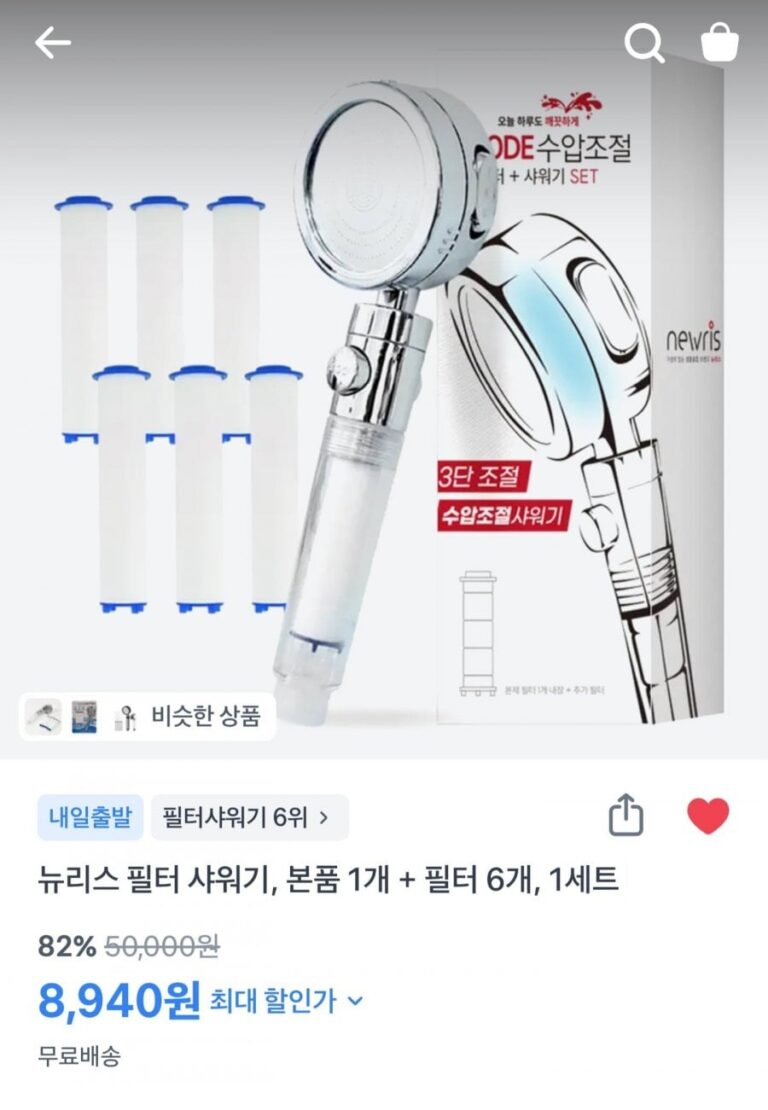Expand 최대 할인가 discount details
Screen dimensions: 768x1110
287,1000
